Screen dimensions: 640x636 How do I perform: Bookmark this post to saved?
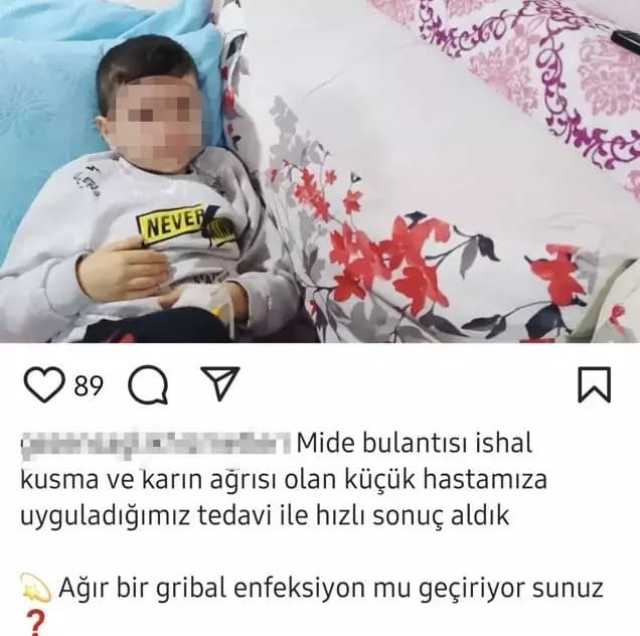tap(594, 386)
